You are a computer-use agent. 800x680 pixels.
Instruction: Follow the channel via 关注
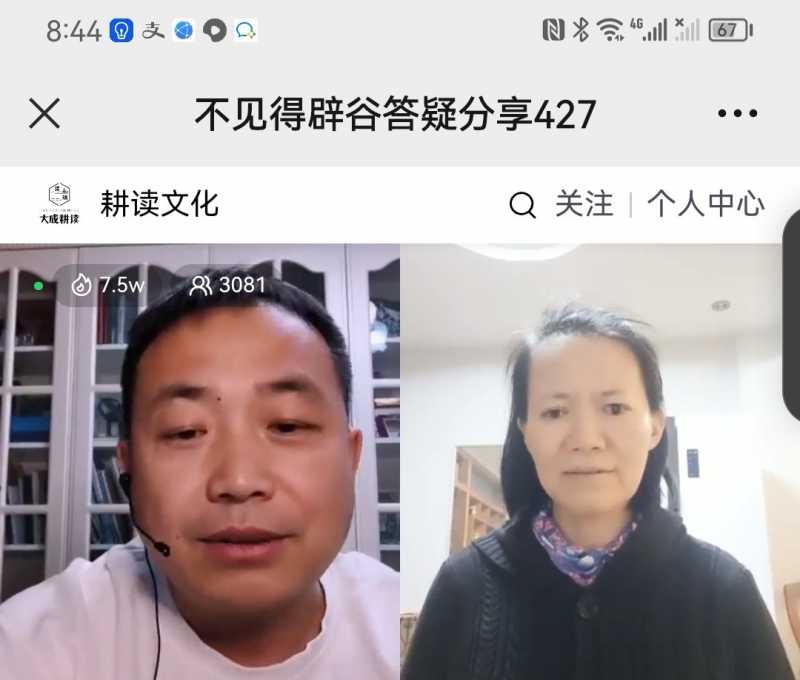[x=584, y=204]
